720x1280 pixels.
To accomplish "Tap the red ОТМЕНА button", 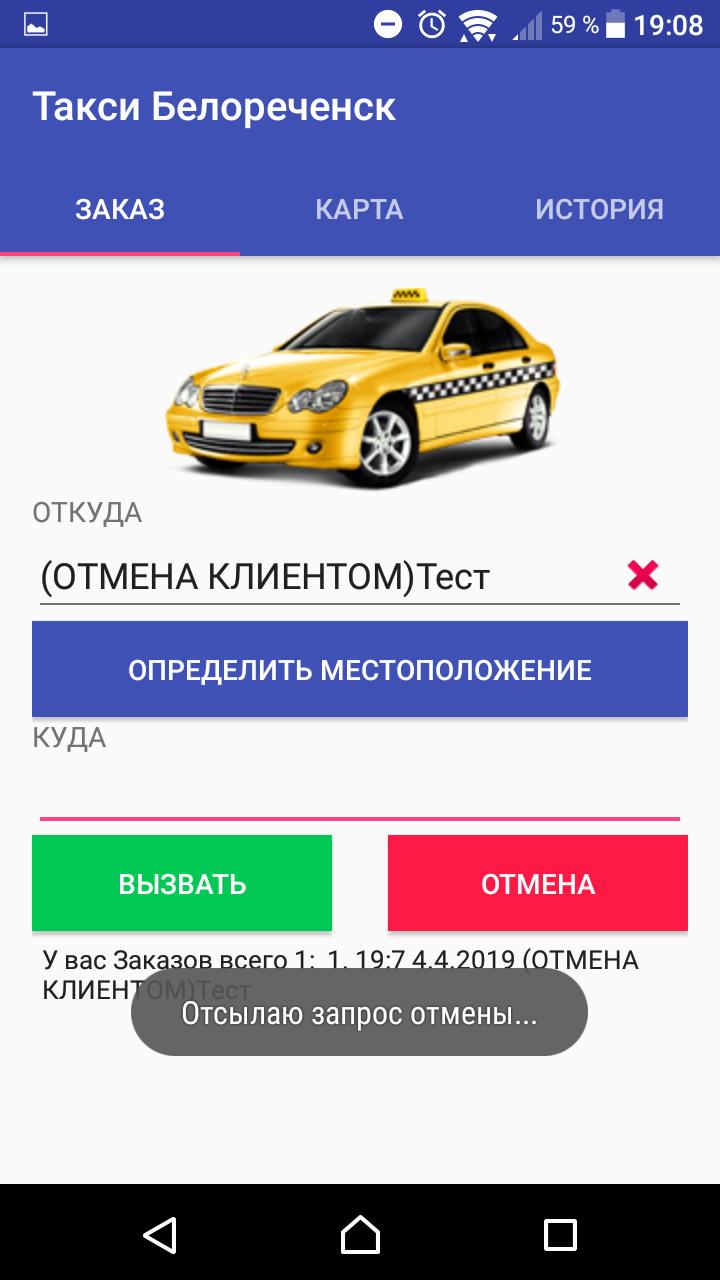I will [x=538, y=883].
